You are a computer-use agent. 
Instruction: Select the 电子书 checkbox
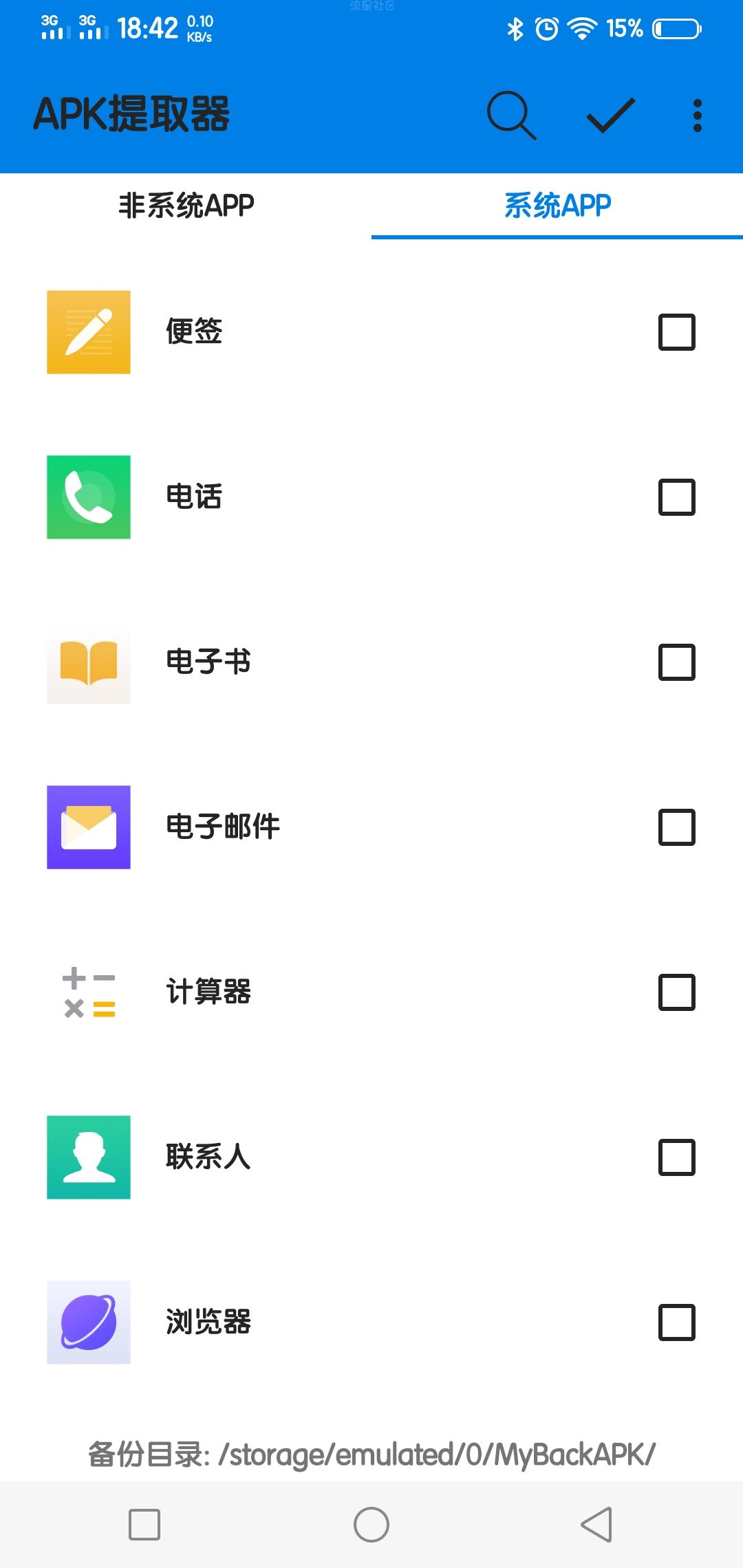677,662
